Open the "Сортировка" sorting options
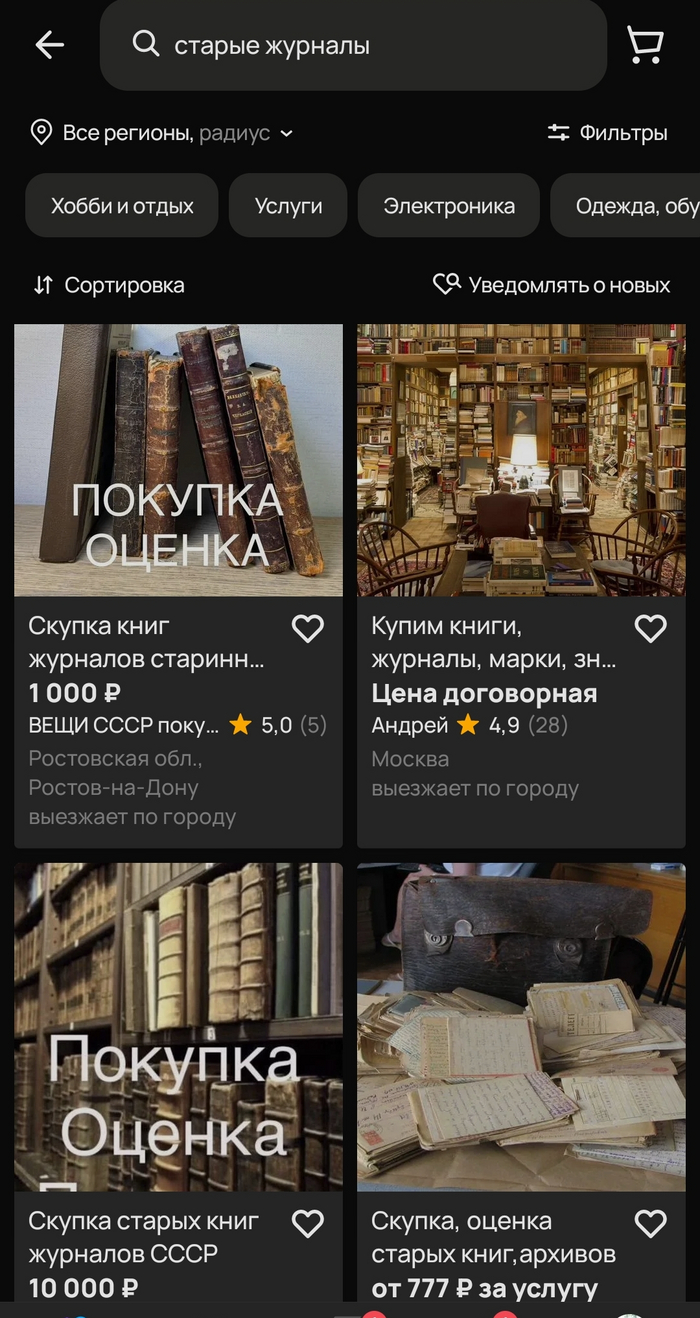This screenshot has height=1318, width=700. click(108, 285)
